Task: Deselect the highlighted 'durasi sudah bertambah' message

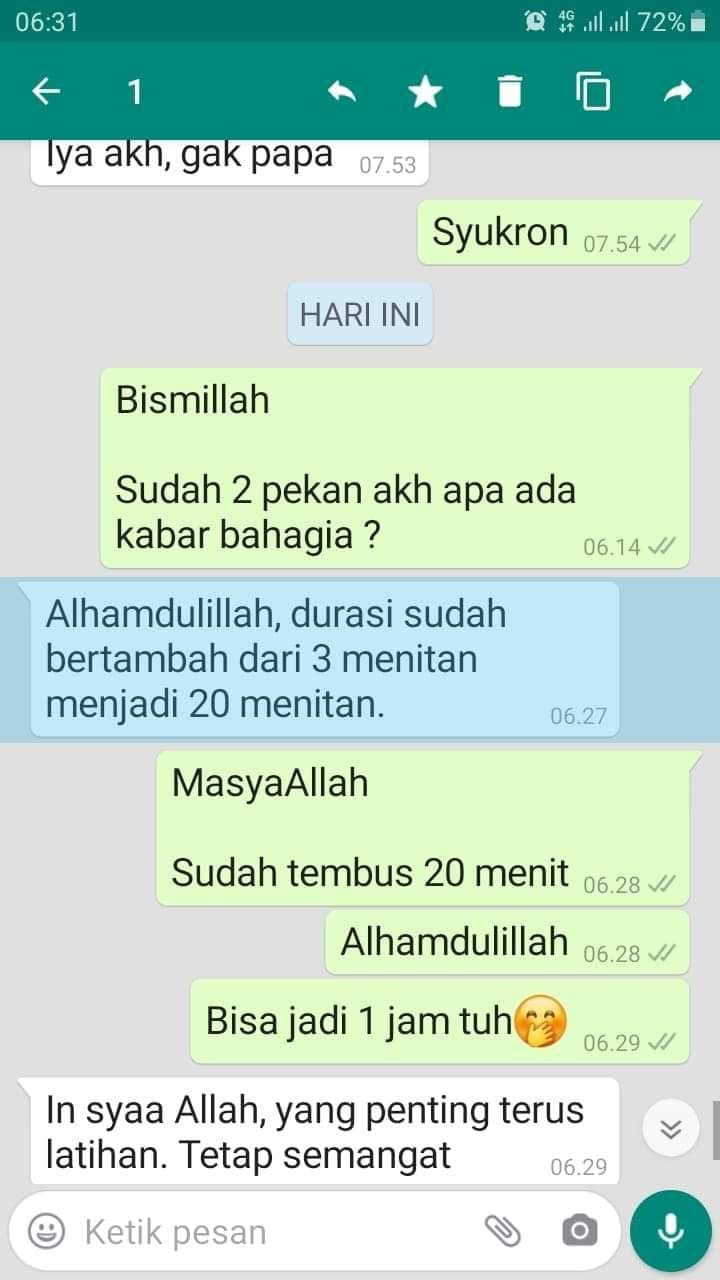Action: (x=325, y=660)
